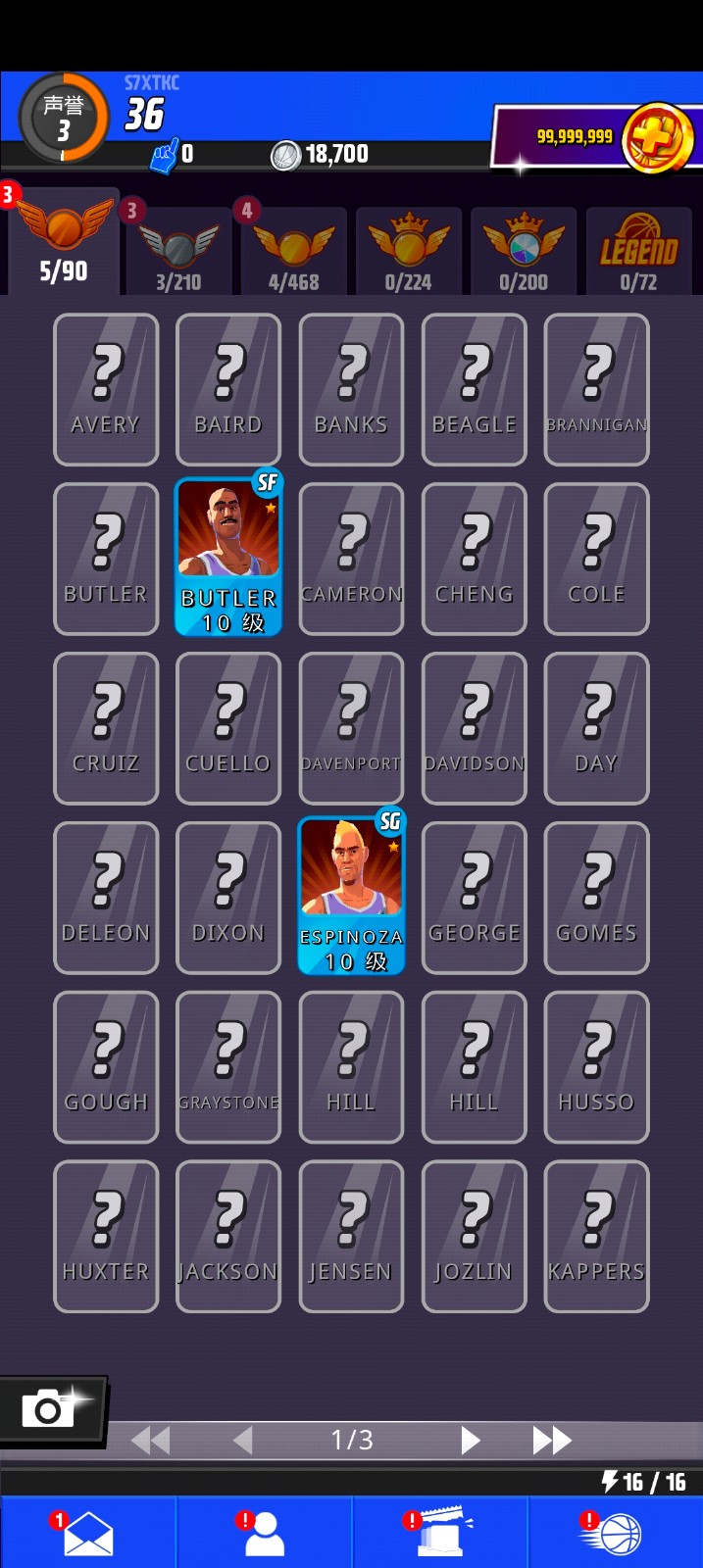
Task: Select the 0/200 diamond tier tab
Action: click(524, 253)
